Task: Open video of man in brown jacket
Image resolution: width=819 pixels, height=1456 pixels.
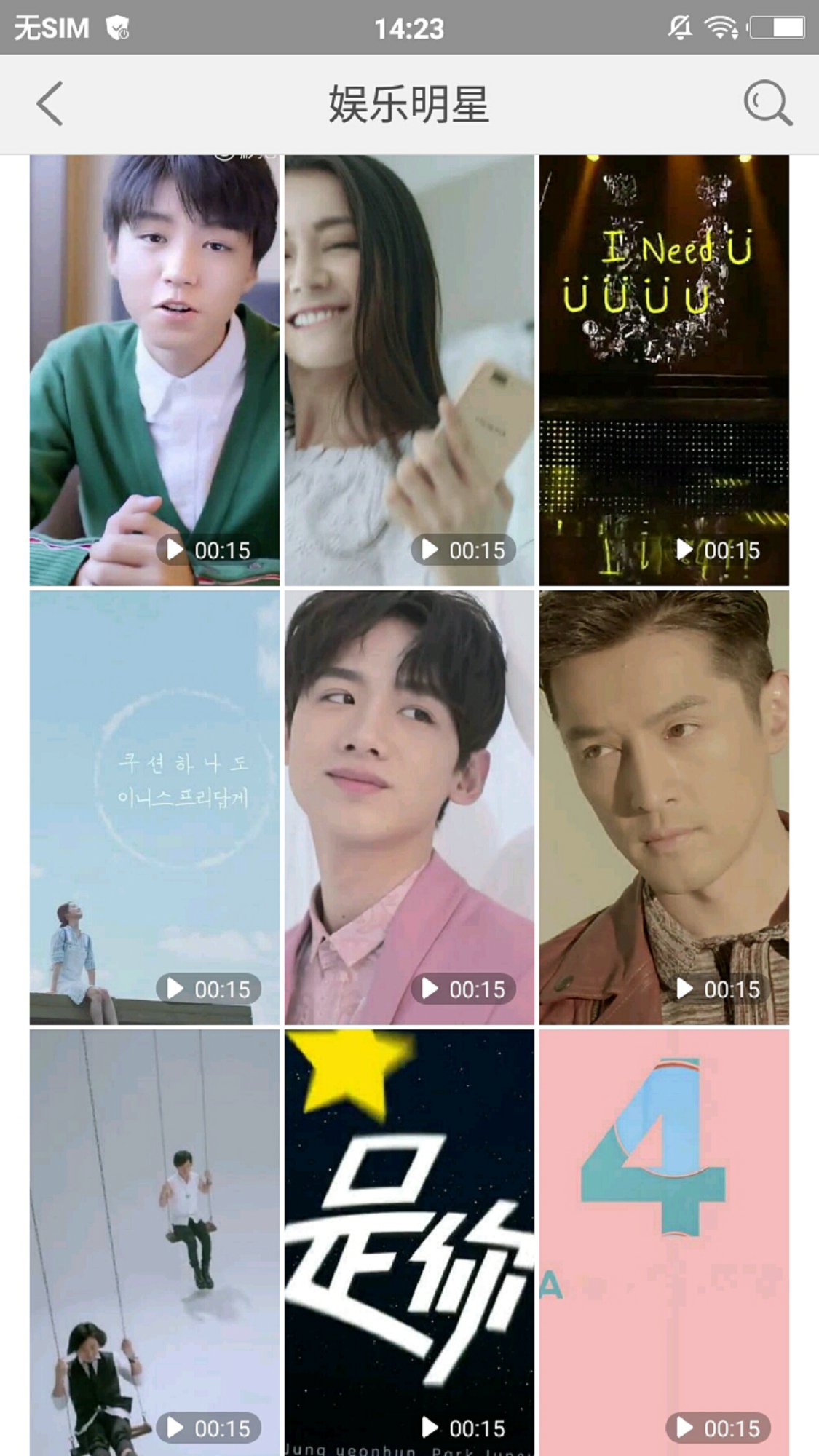Action: 664,807
